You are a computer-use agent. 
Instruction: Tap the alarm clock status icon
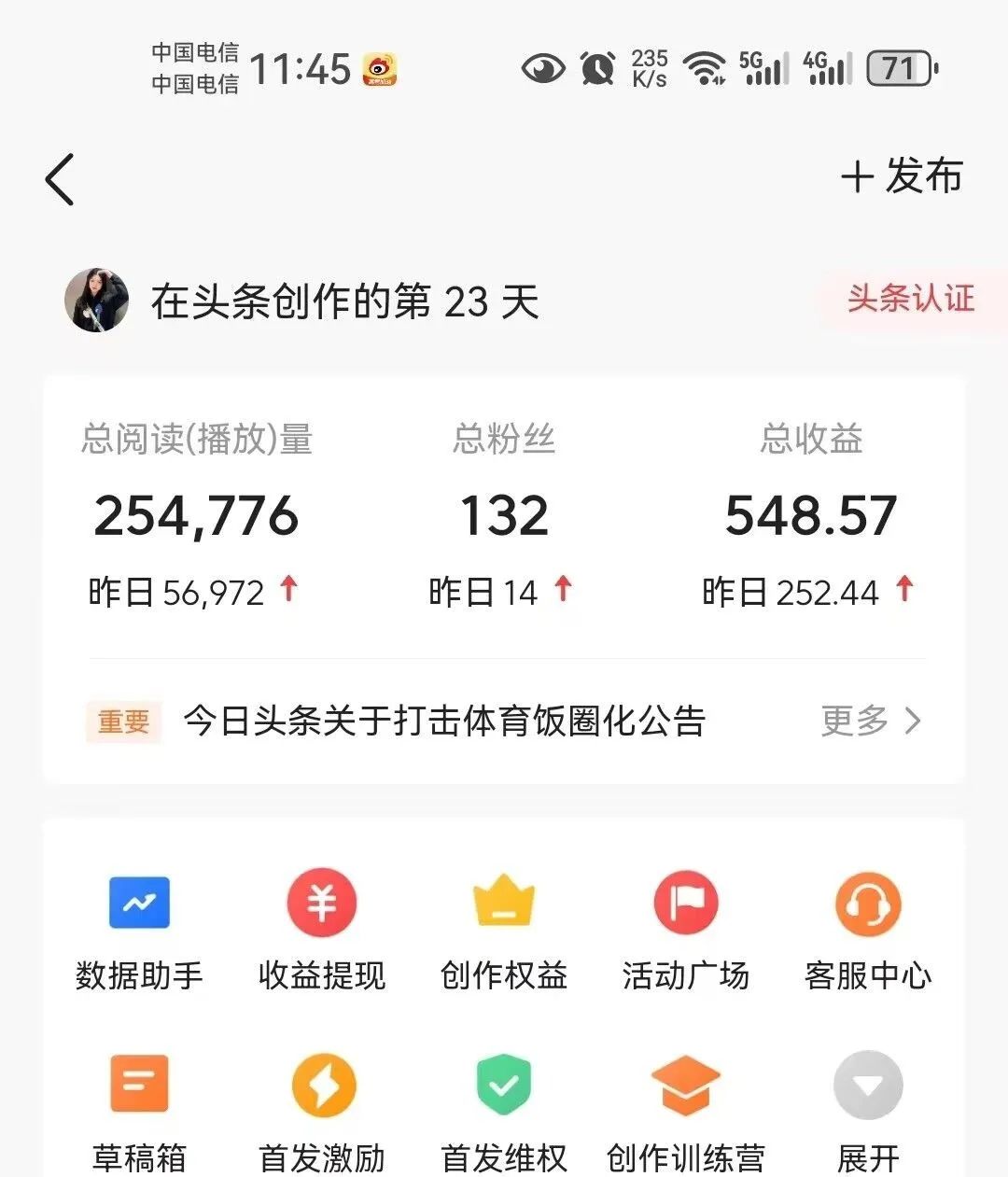[x=598, y=67]
